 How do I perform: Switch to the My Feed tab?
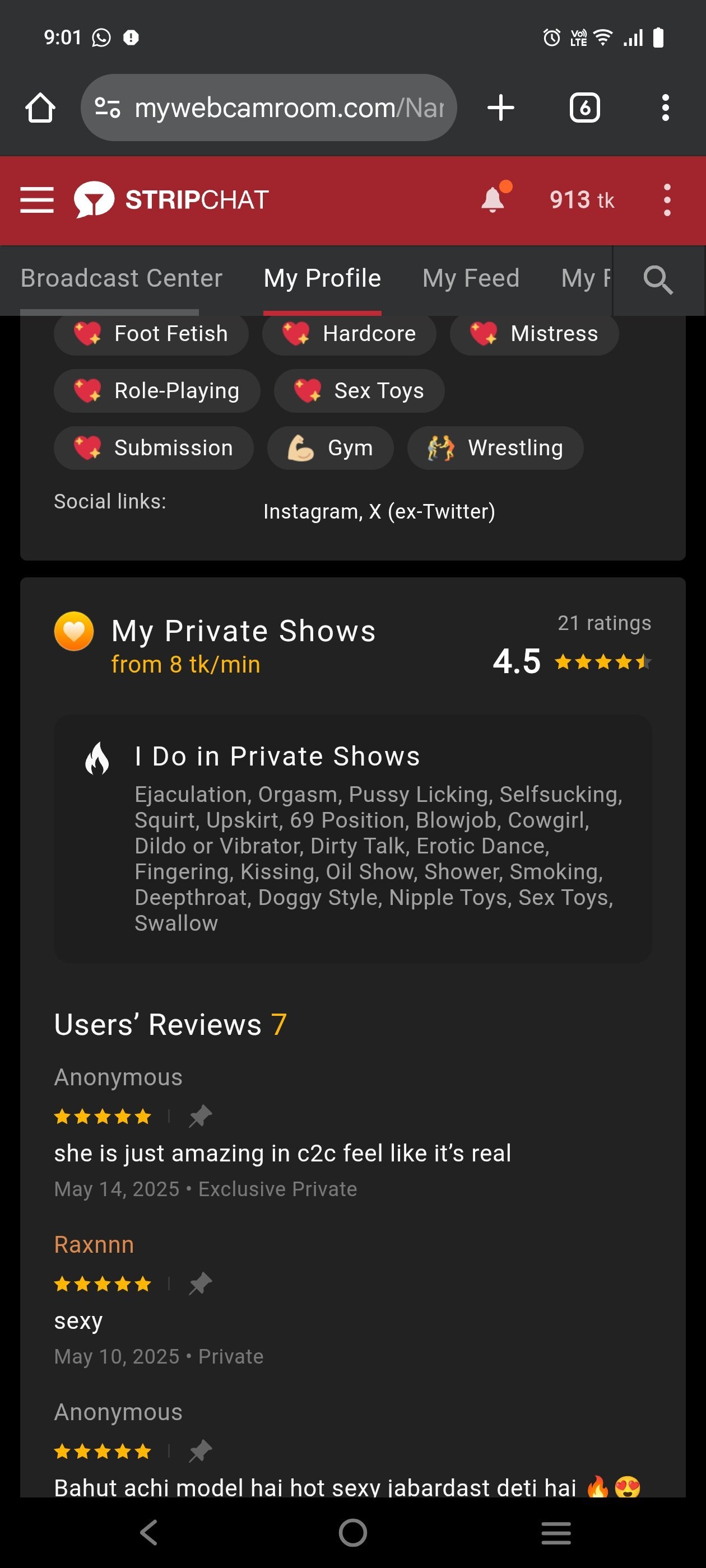[x=471, y=278]
